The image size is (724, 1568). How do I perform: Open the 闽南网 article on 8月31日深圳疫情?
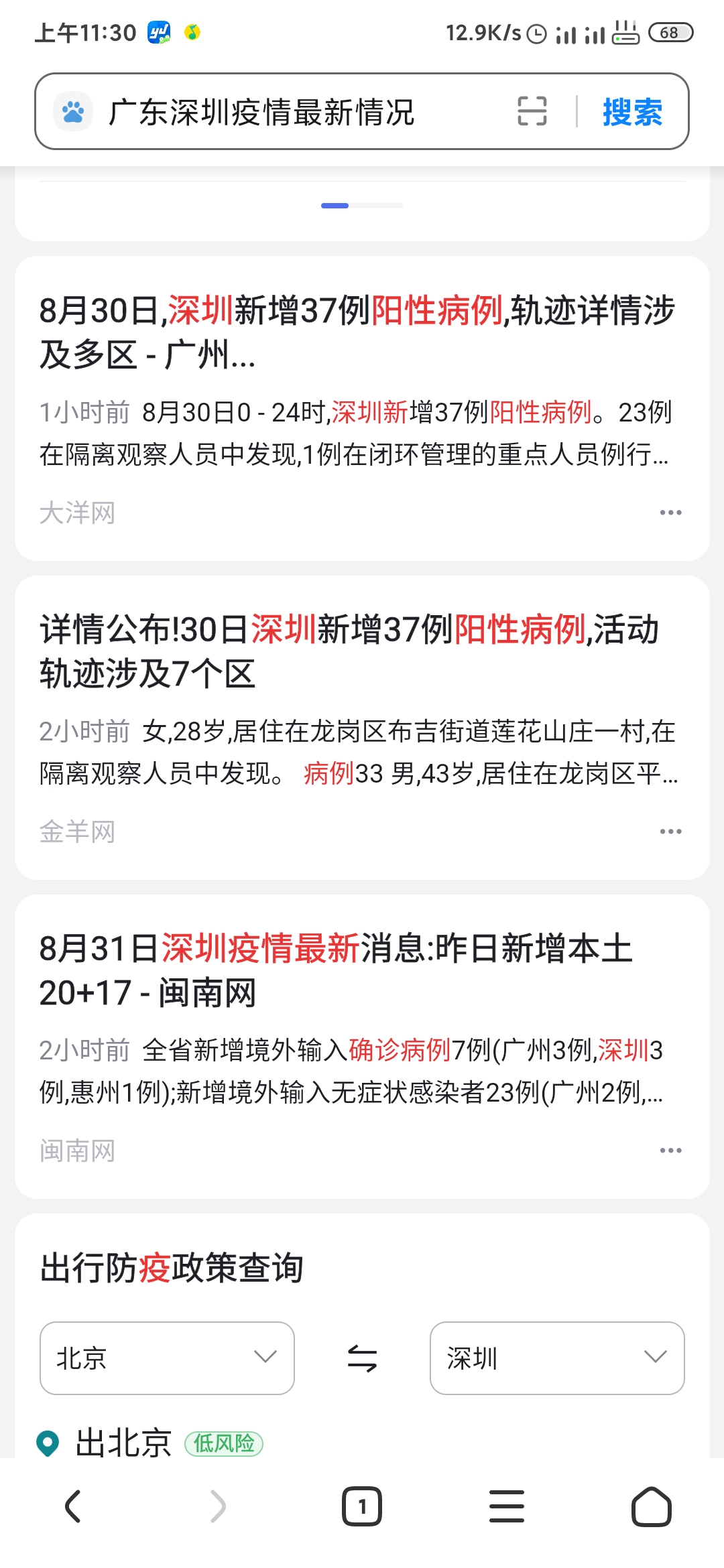(x=335, y=970)
